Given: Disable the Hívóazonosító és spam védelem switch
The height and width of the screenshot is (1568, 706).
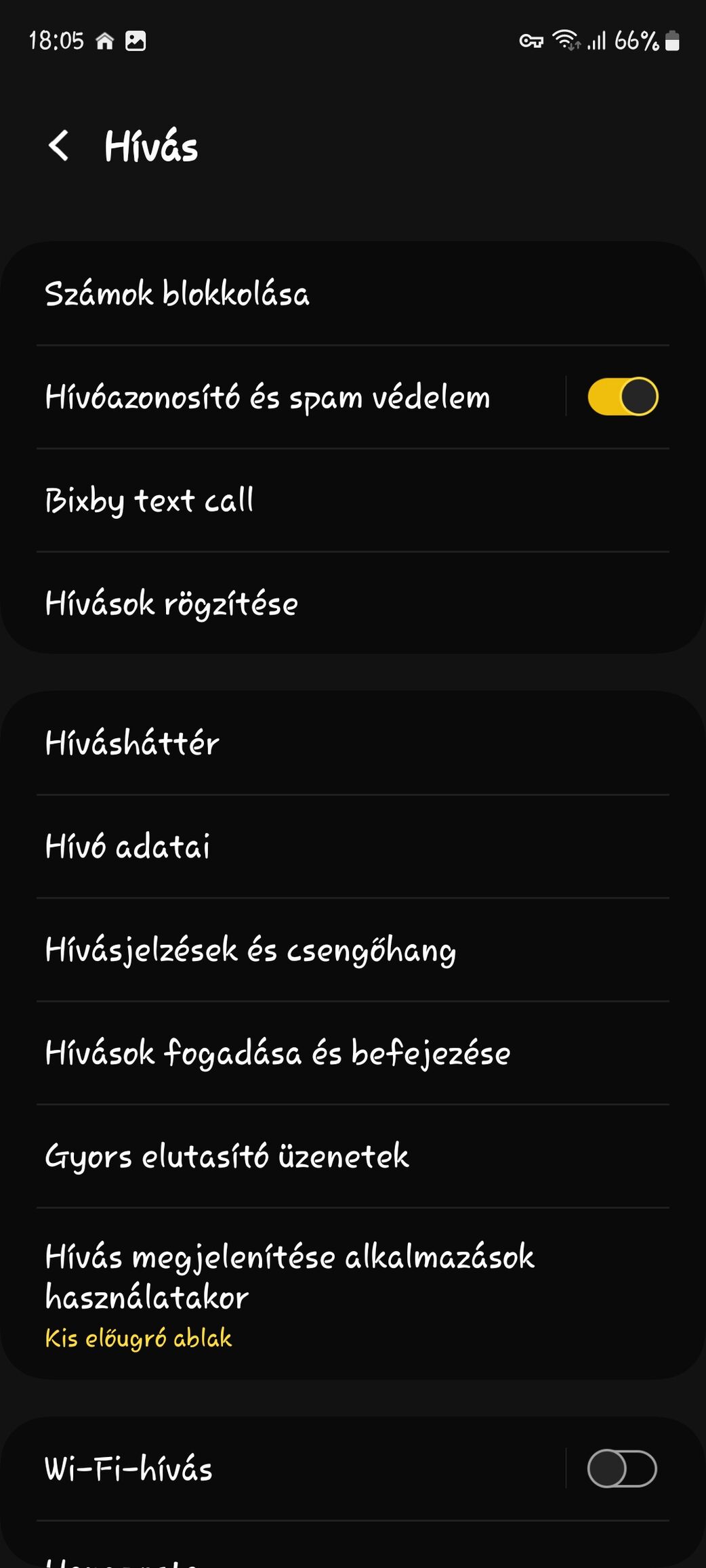Looking at the screenshot, I should (623, 397).
